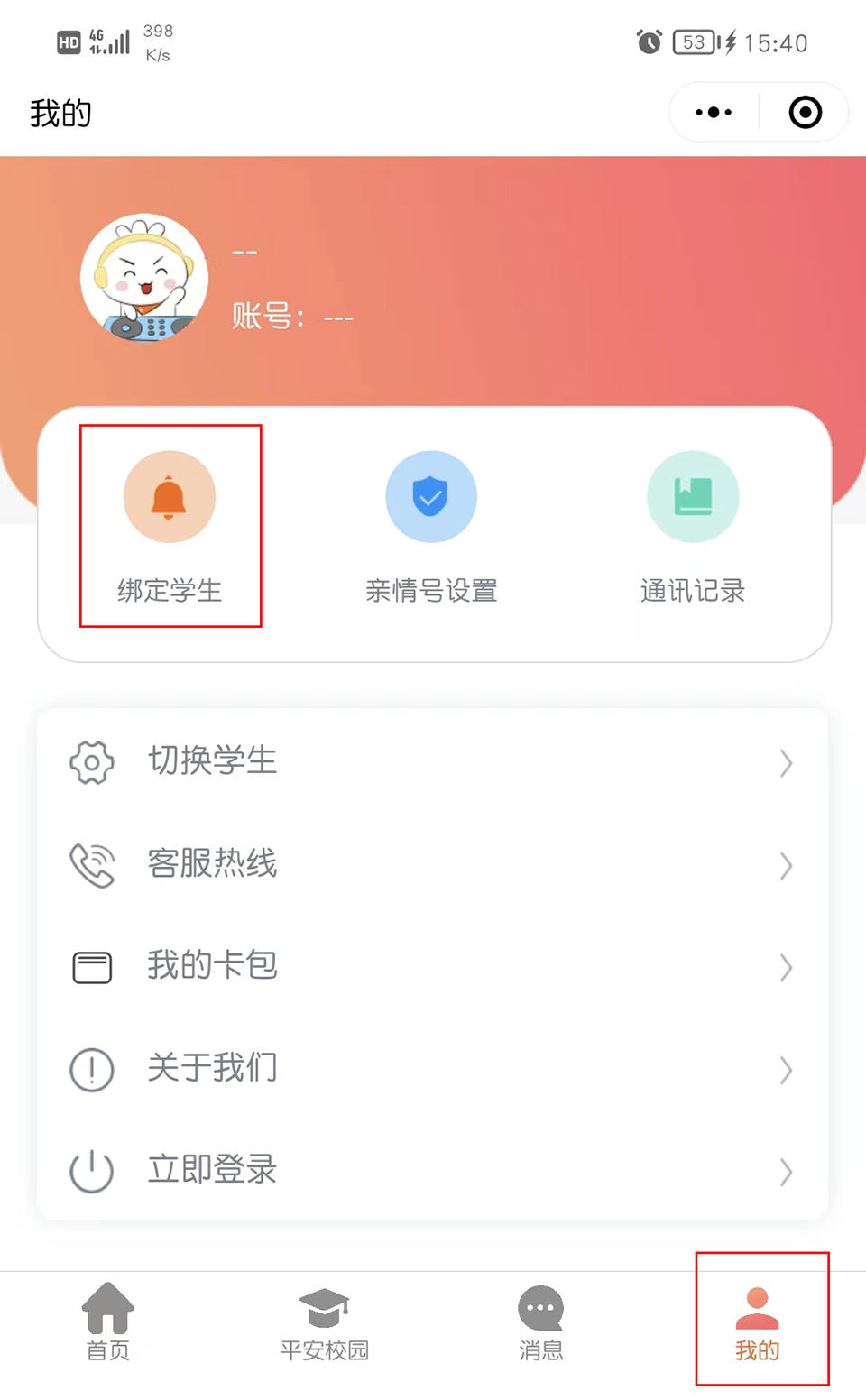The width and height of the screenshot is (866, 1400).
Task: Open 通讯记录 using the green book icon
Action: [692, 496]
